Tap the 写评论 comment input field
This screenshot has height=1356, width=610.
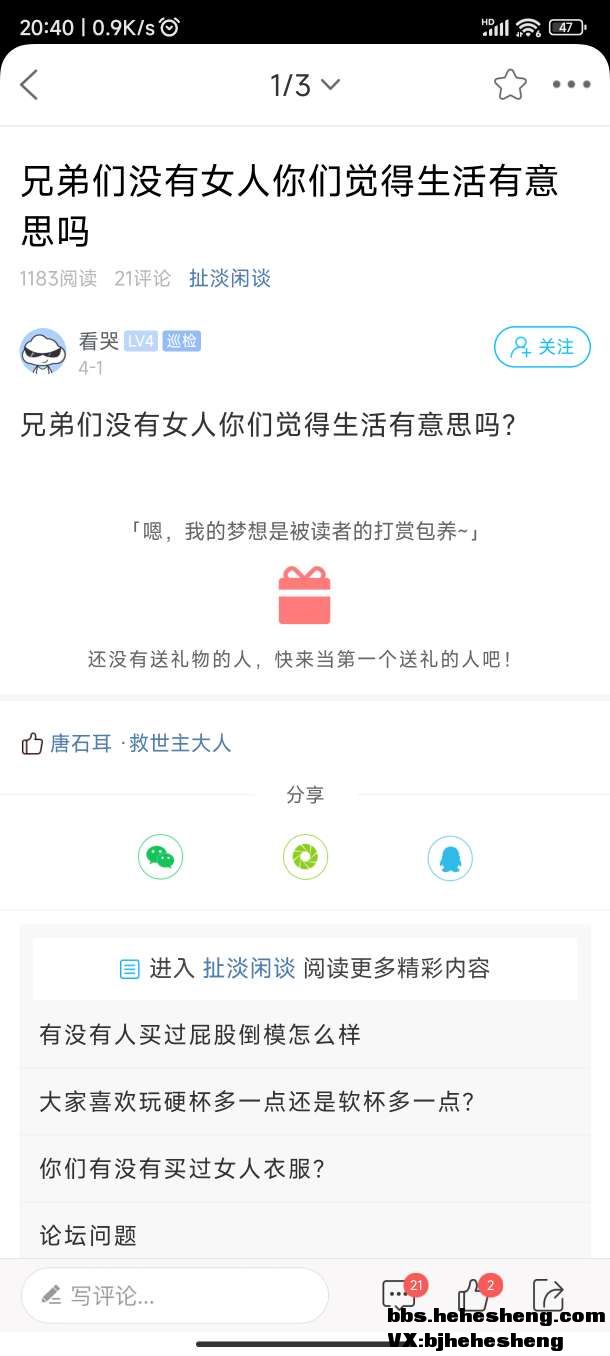point(175,1296)
